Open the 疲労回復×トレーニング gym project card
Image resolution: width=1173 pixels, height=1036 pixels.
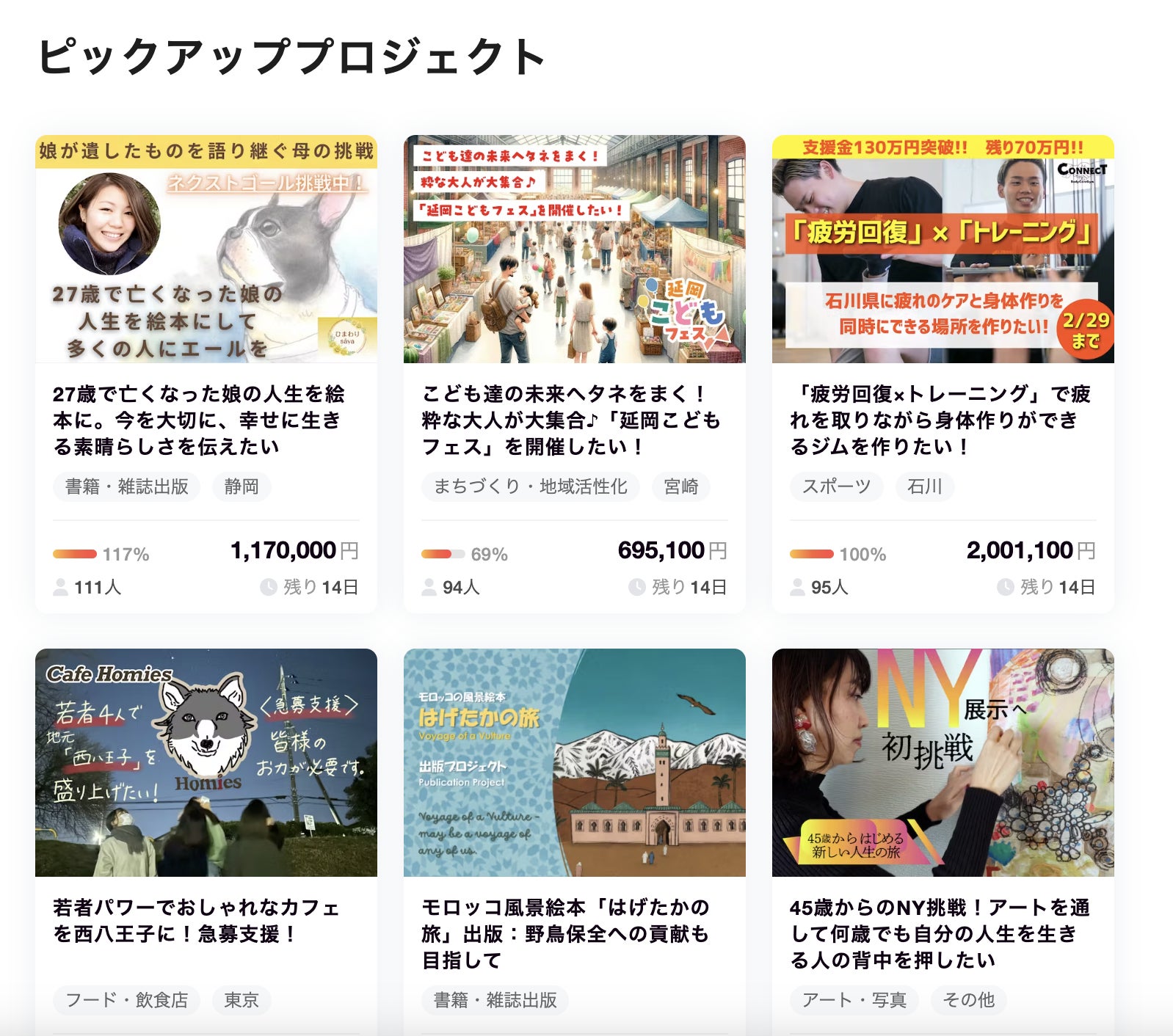pyautogui.click(x=940, y=420)
